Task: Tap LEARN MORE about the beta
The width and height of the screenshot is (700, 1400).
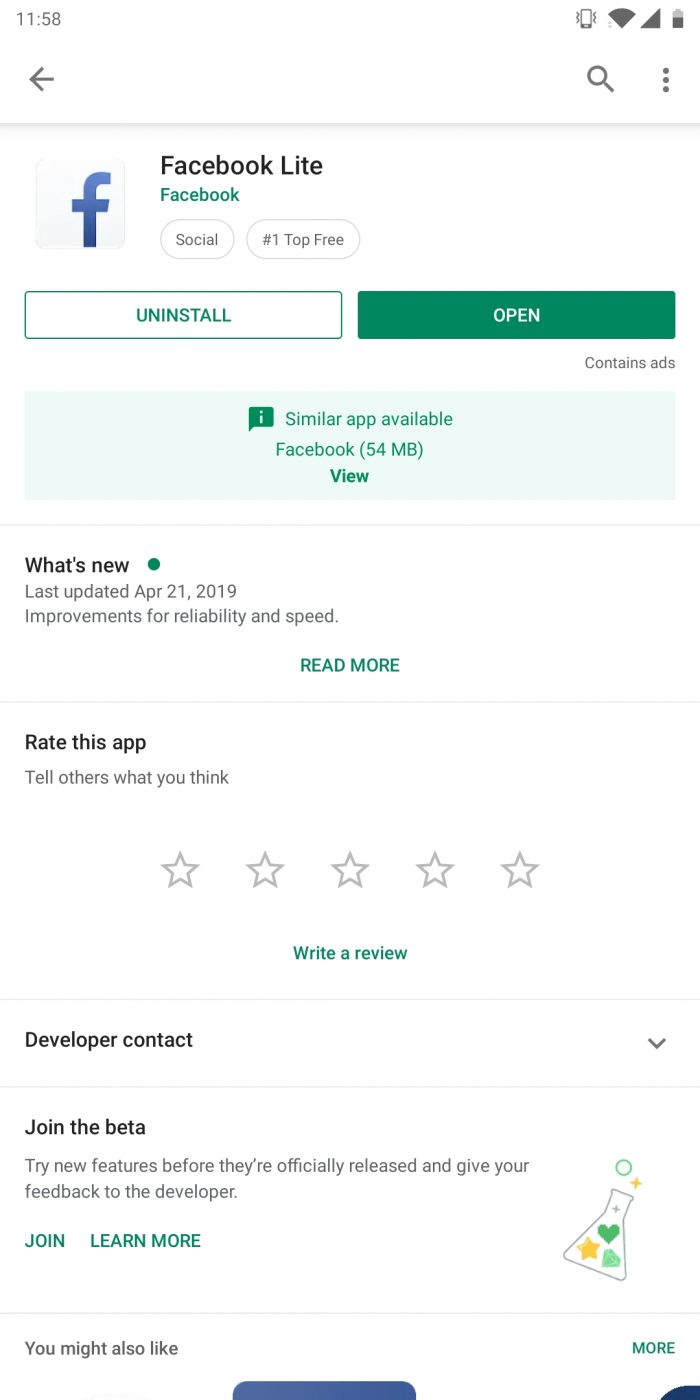Action: (x=145, y=1241)
